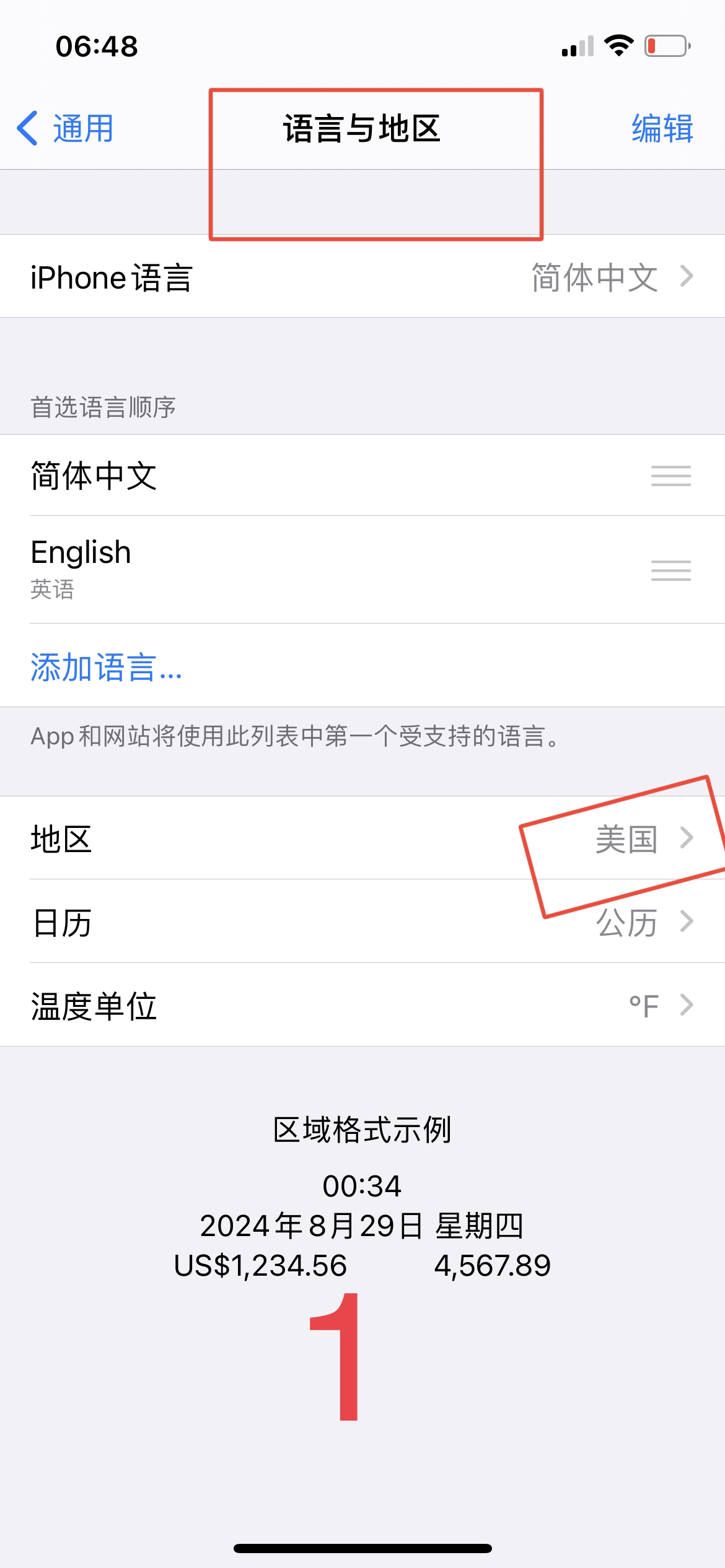Open the 地区 region setting
The height and width of the screenshot is (1568, 725).
(362, 838)
